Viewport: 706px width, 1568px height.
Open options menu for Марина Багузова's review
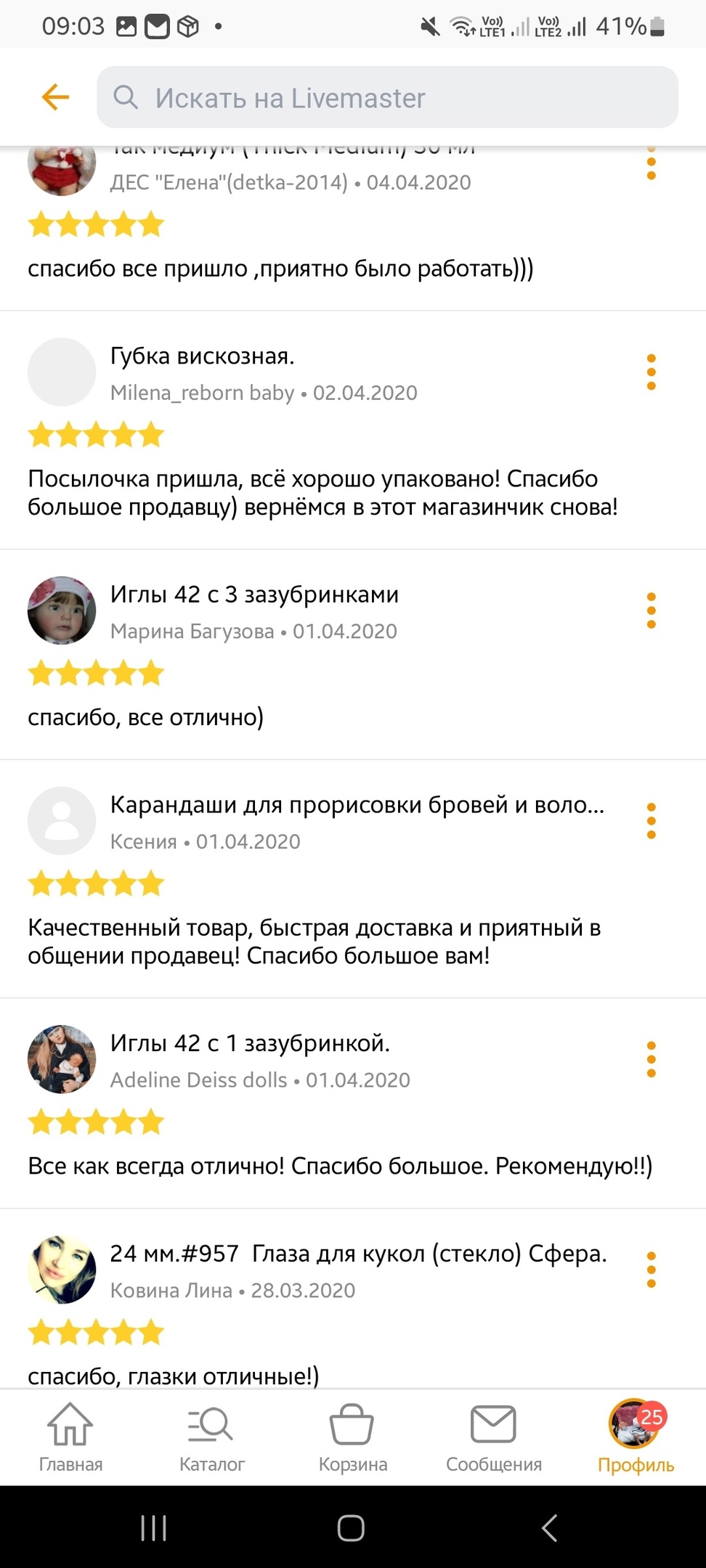tap(651, 611)
